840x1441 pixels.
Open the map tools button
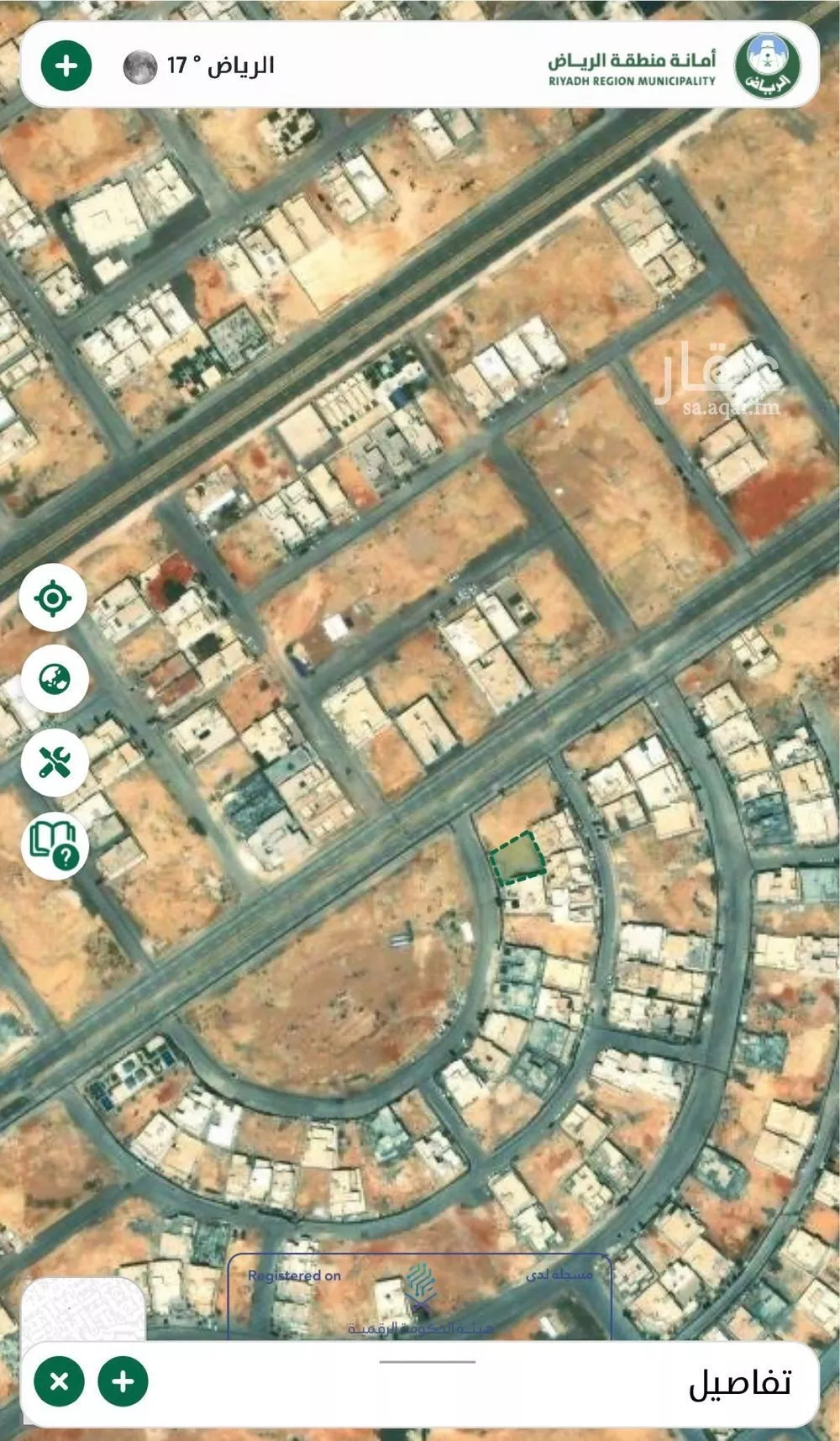[54, 763]
